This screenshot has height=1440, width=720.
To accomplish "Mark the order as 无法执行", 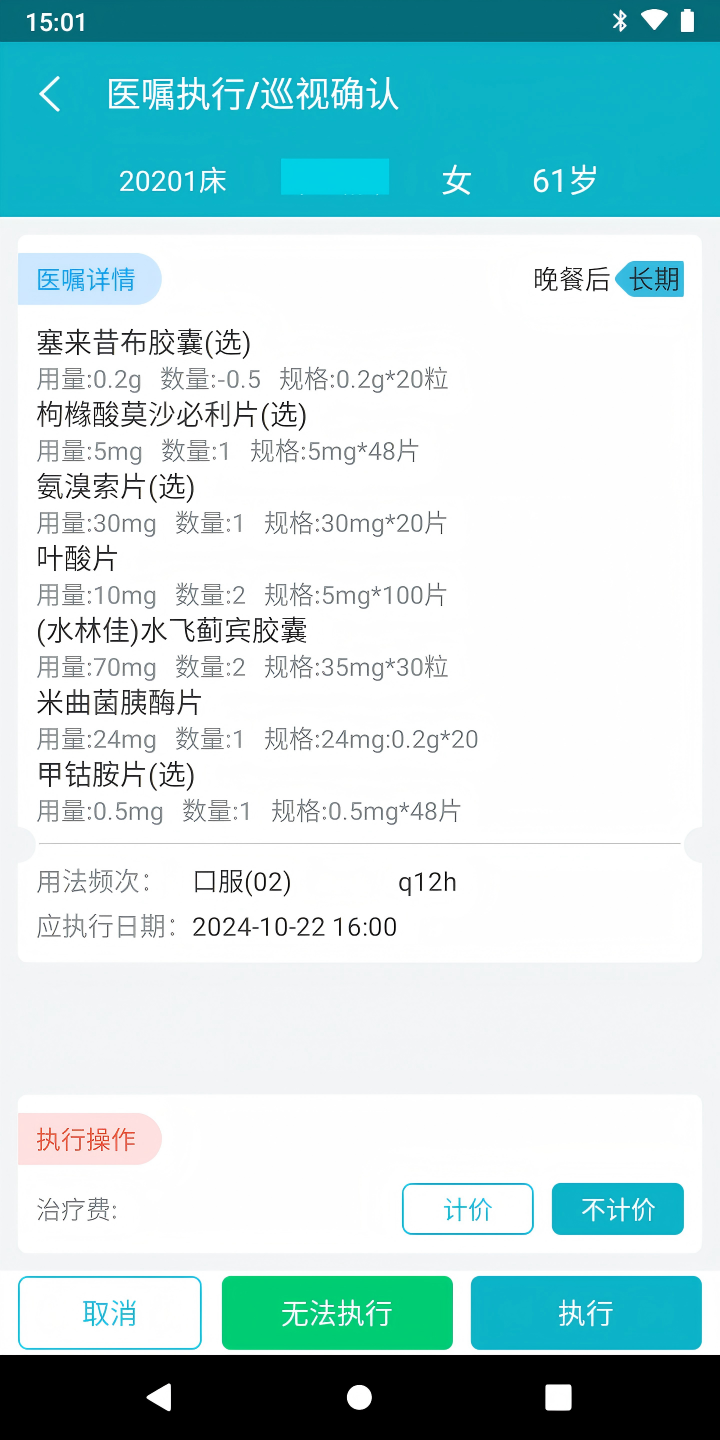I will [337, 1313].
